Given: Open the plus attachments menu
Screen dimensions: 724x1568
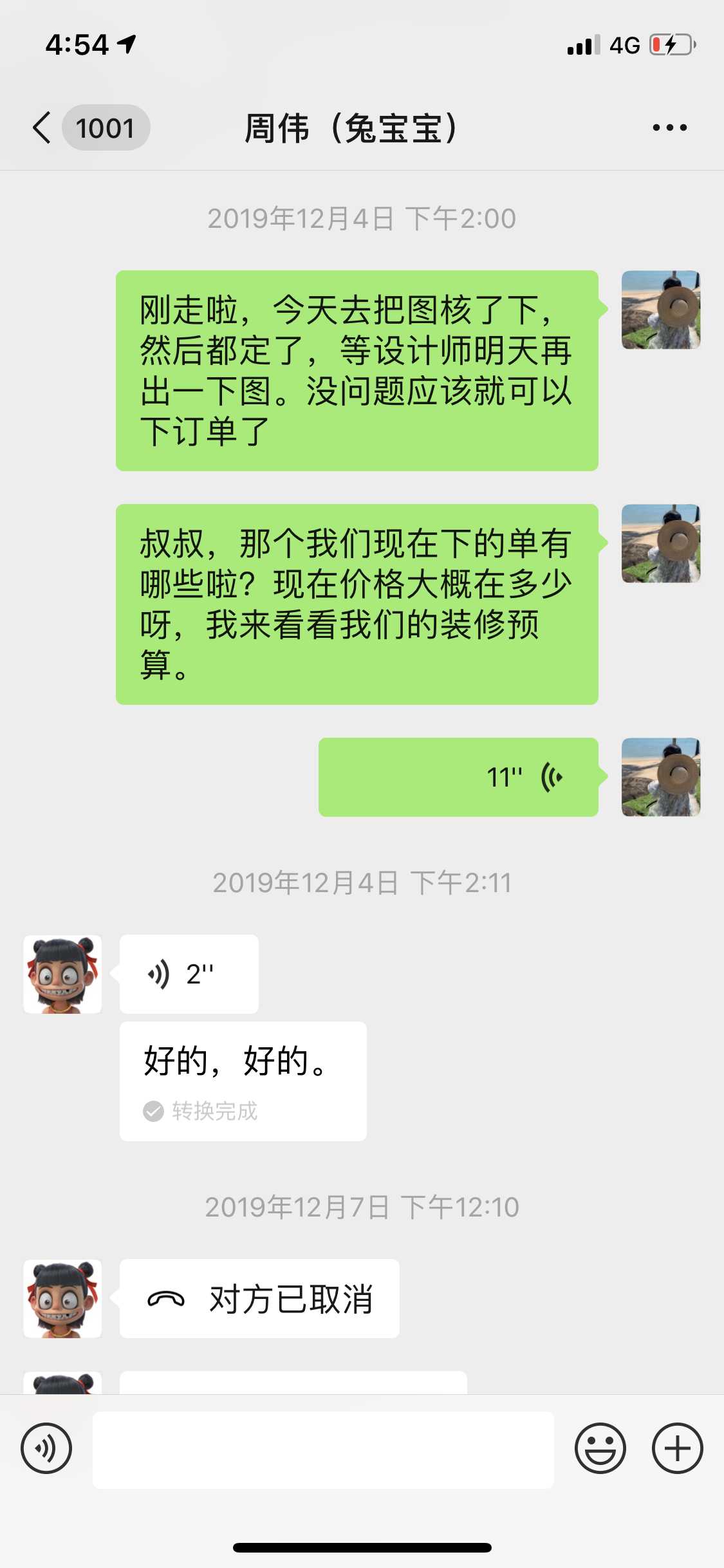Looking at the screenshot, I should (x=677, y=1449).
